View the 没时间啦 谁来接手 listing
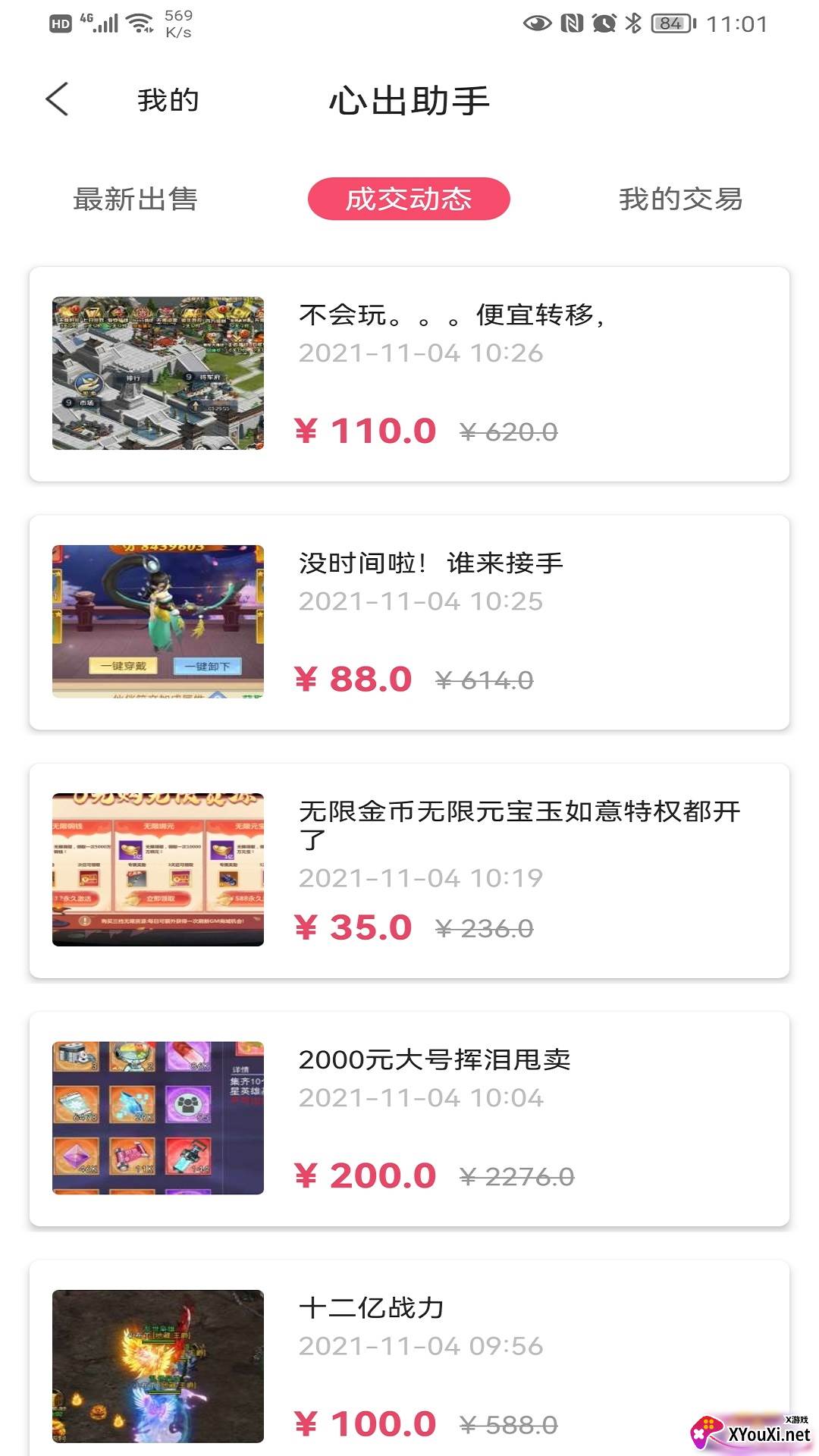 [x=409, y=622]
